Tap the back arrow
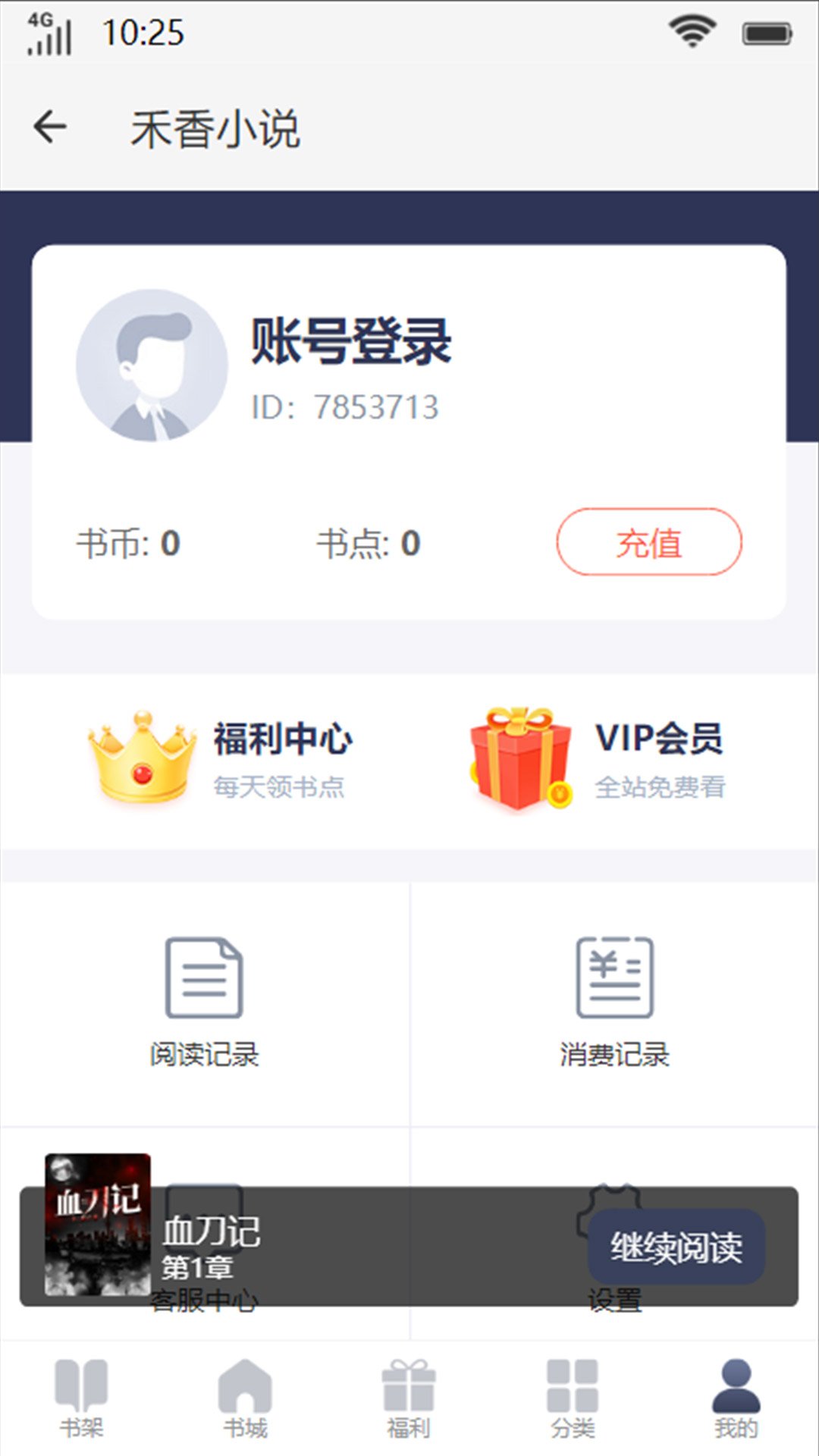The height and width of the screenshot is (1456, 819). click(x=50, y=125)
